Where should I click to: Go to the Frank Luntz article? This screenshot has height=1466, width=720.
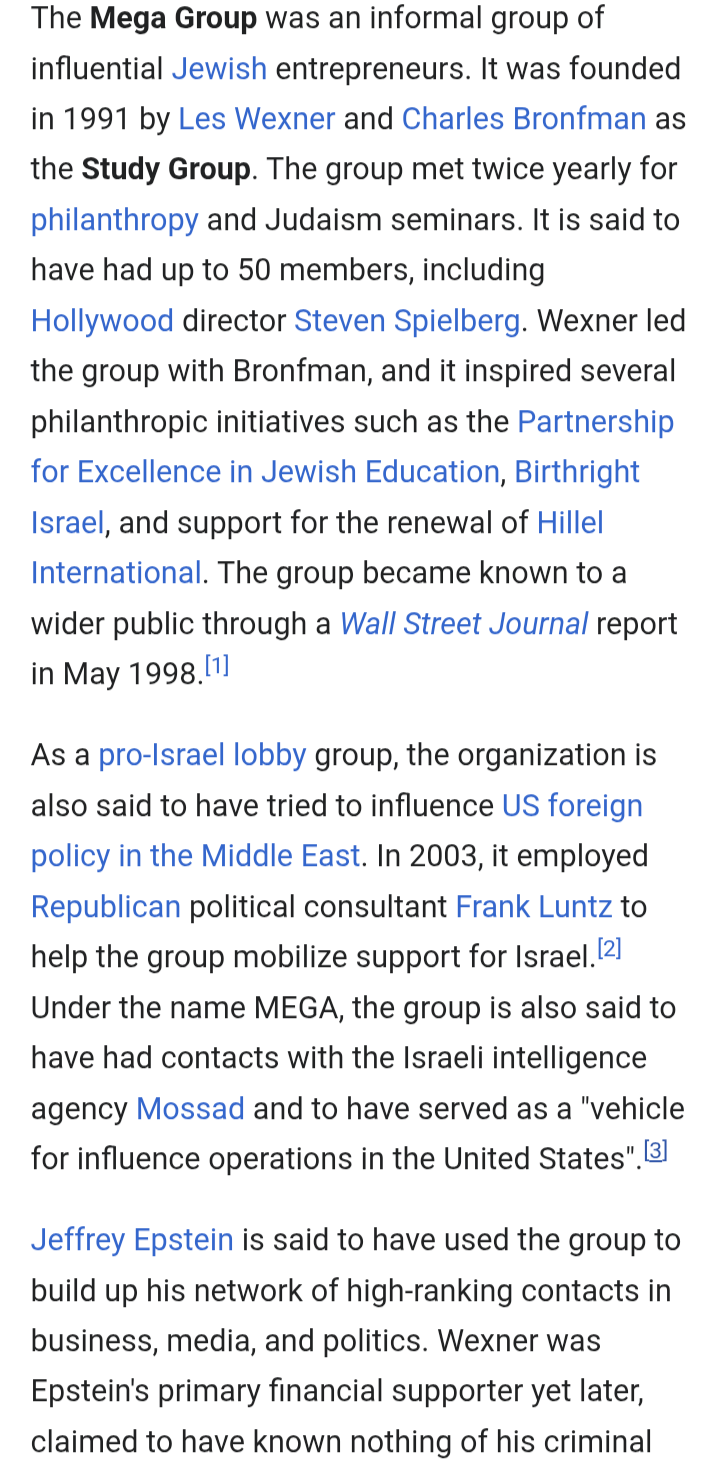[x=534, y=907]
